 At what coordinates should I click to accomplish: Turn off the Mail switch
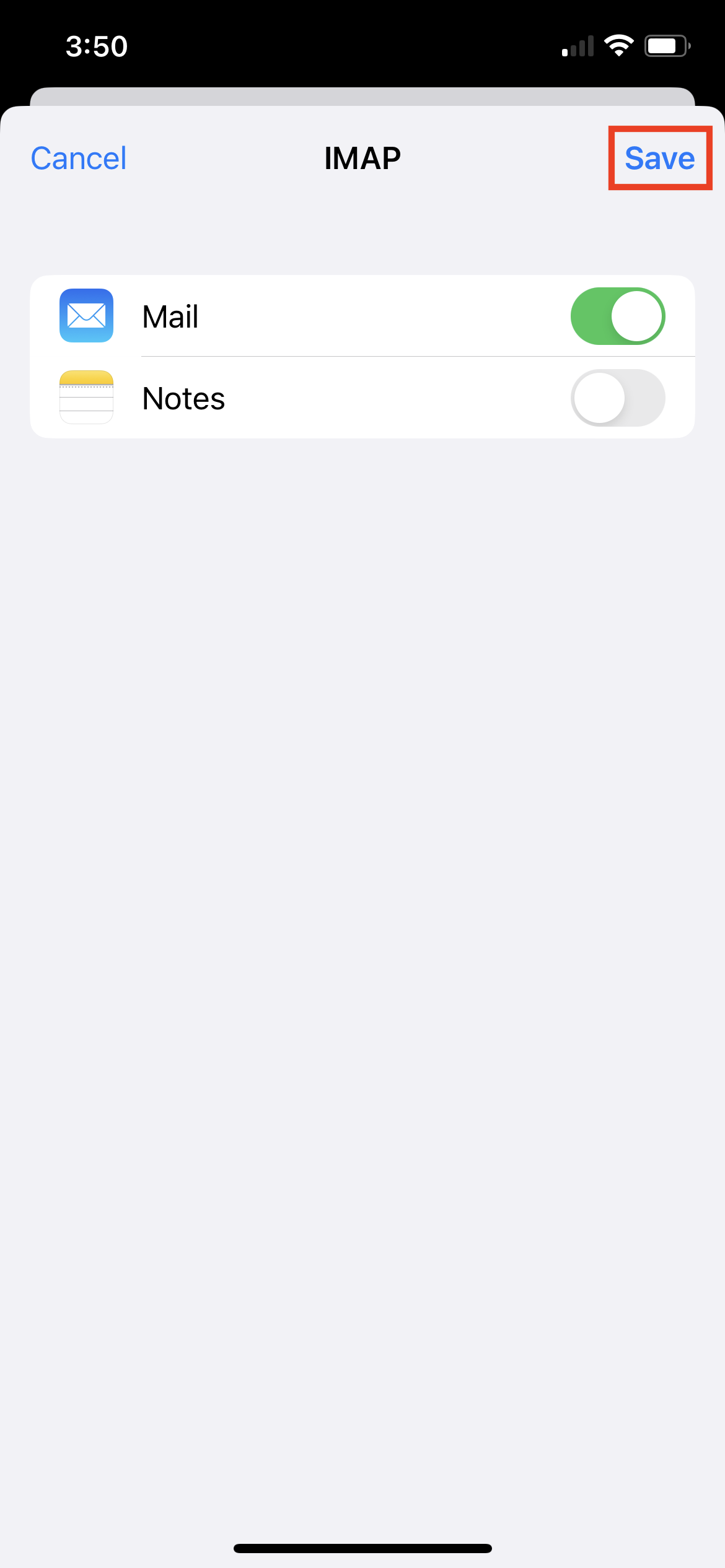coord(618,316)
